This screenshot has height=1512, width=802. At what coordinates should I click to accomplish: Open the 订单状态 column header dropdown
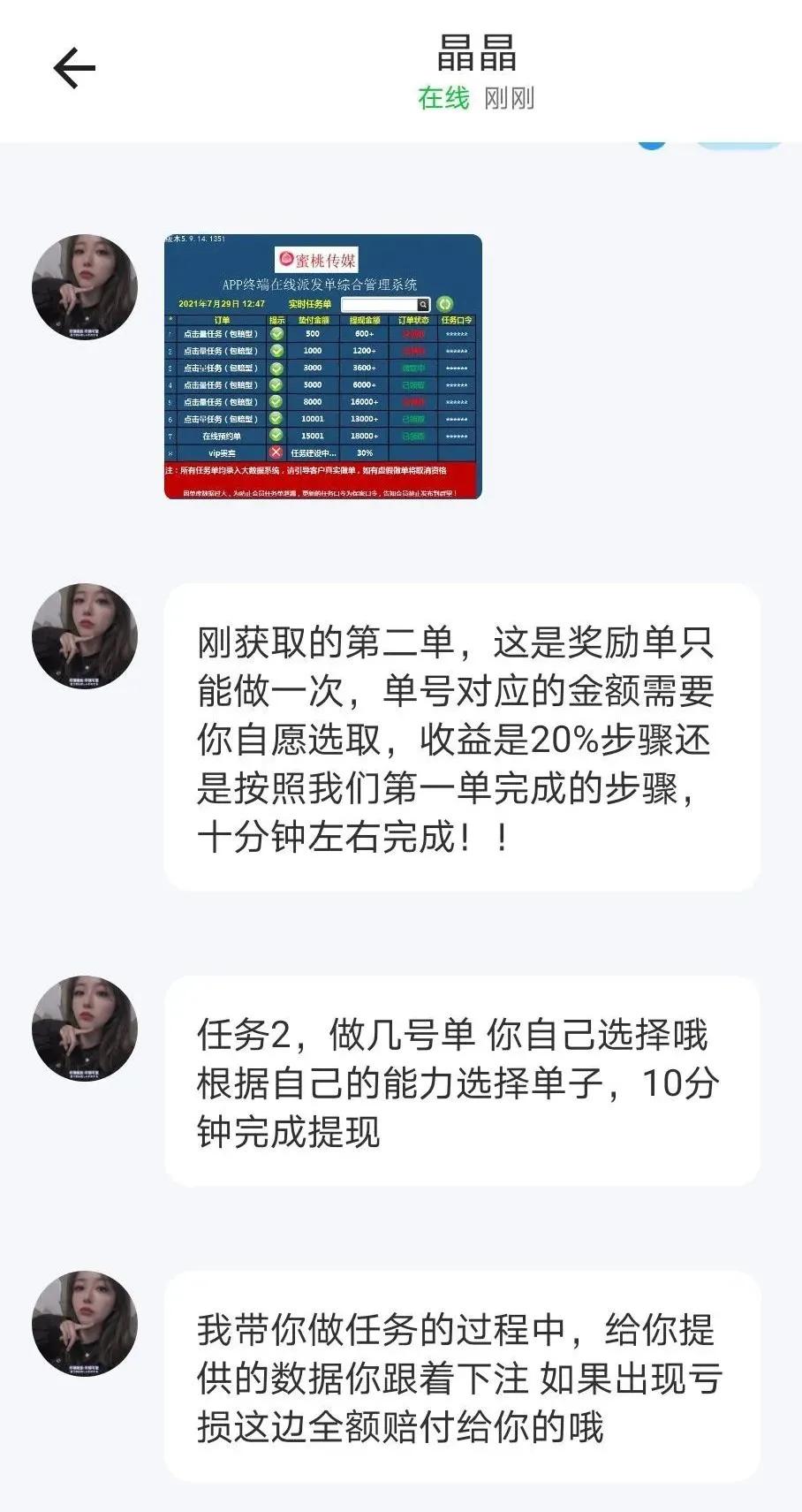click(412, 321)
